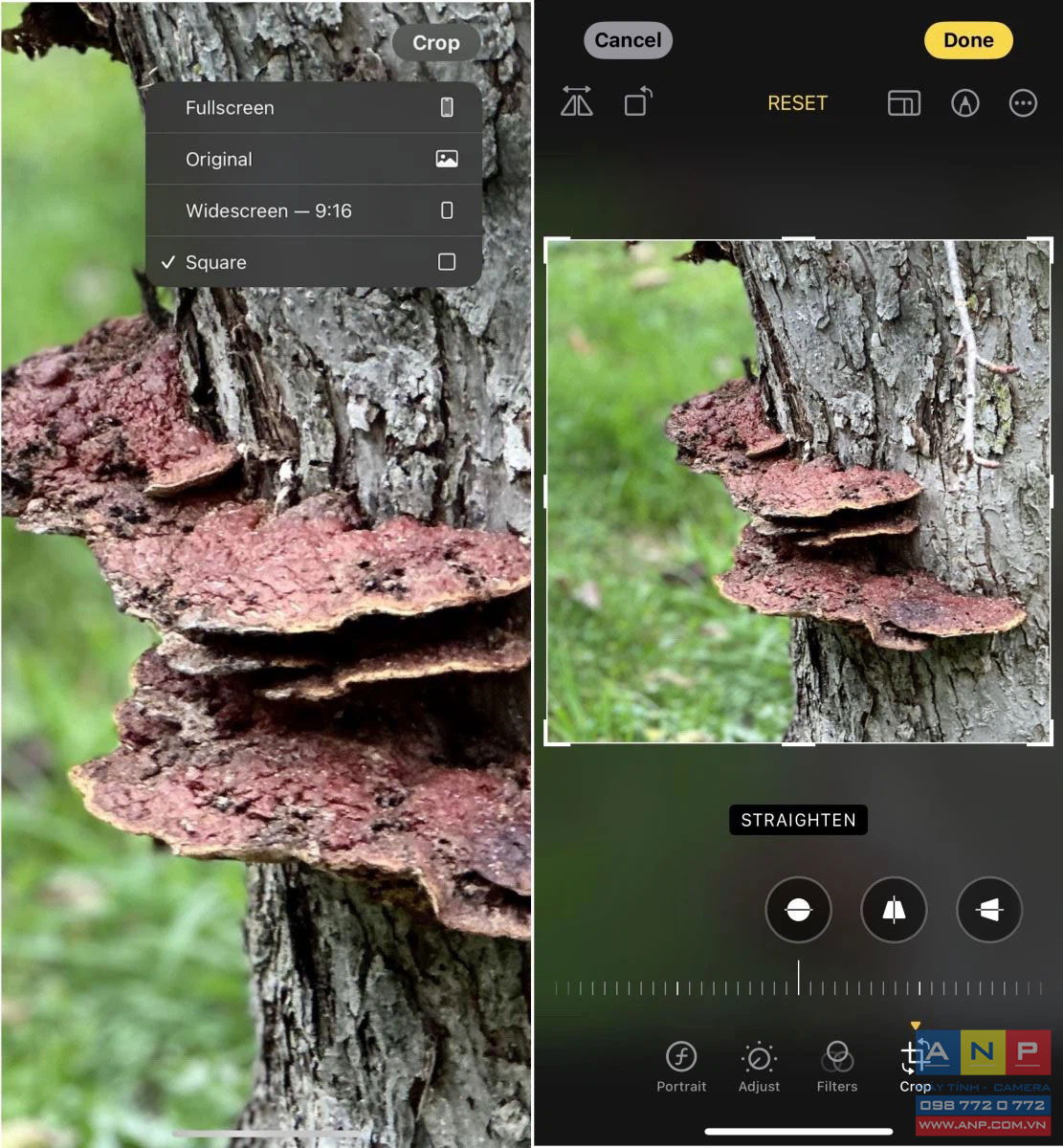
Task: Flip the photo horizontally
Action: coord(577,102)
